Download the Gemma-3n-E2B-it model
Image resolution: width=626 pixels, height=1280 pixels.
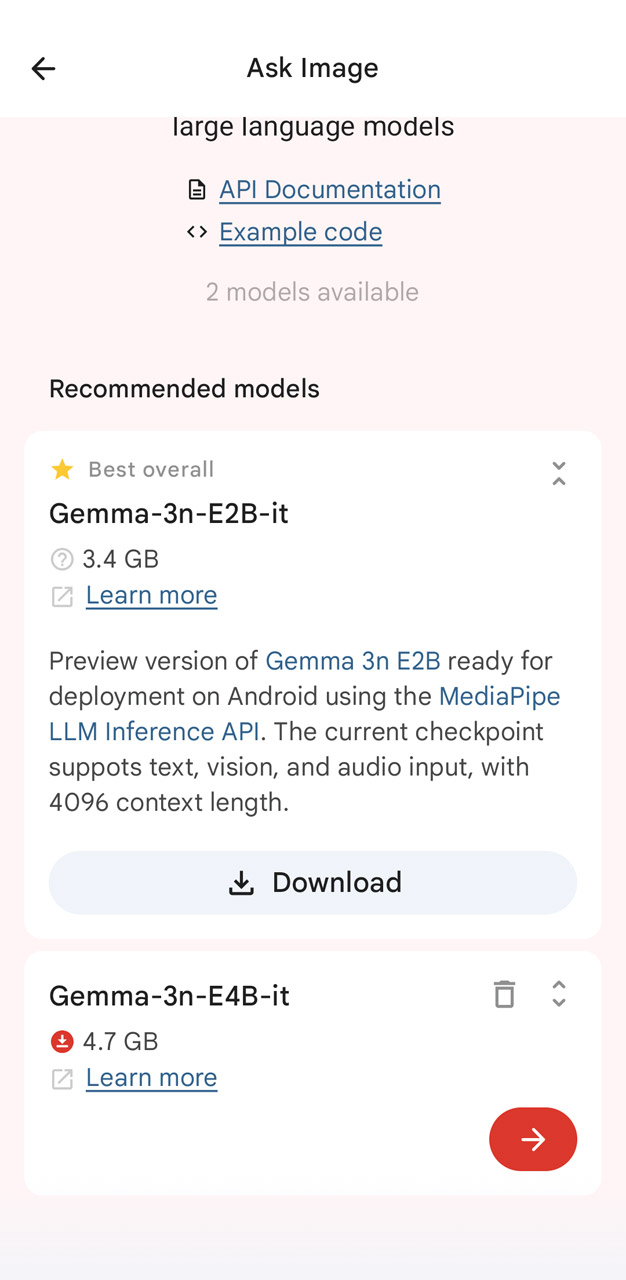pyautogui.click(x=313, y=882)
